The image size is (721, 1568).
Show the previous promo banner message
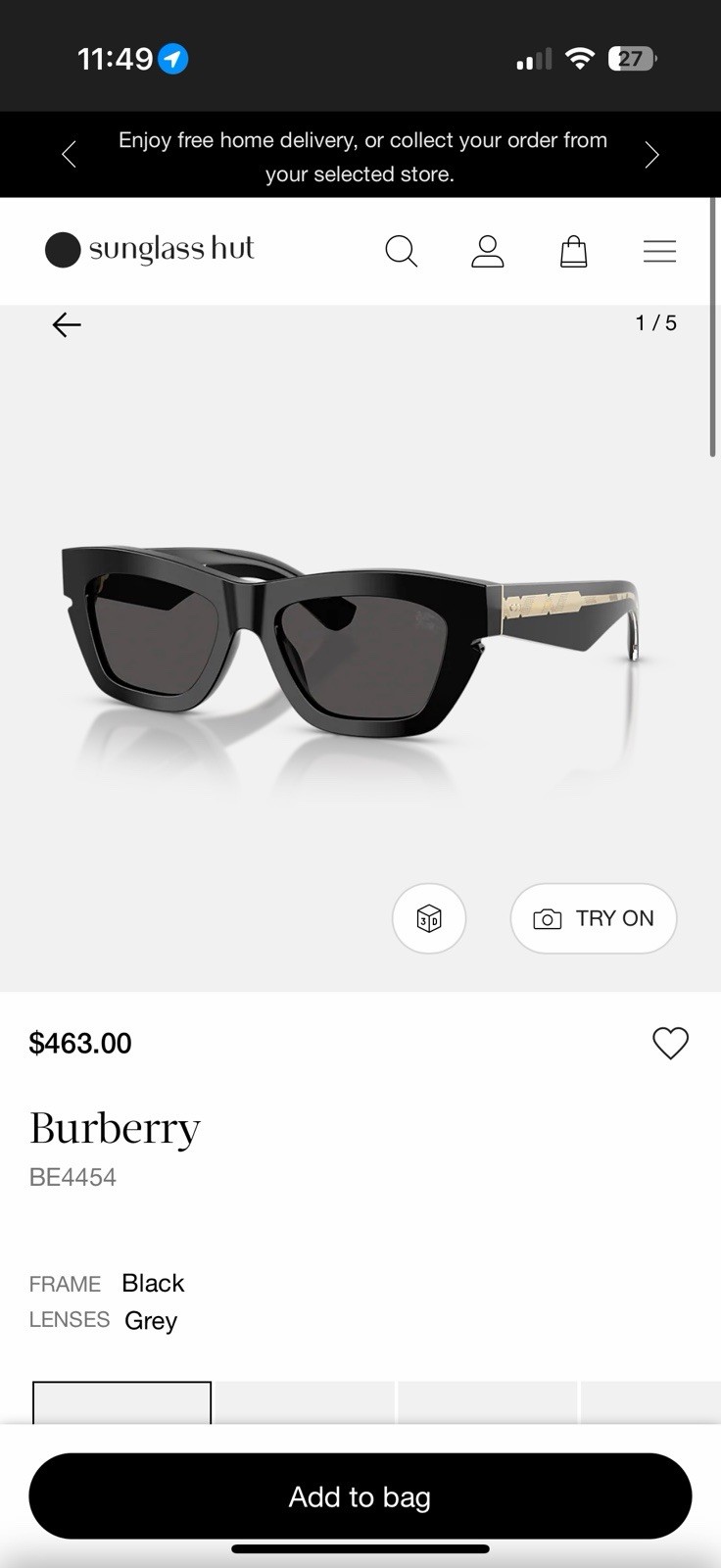click(x=69, y=155)
